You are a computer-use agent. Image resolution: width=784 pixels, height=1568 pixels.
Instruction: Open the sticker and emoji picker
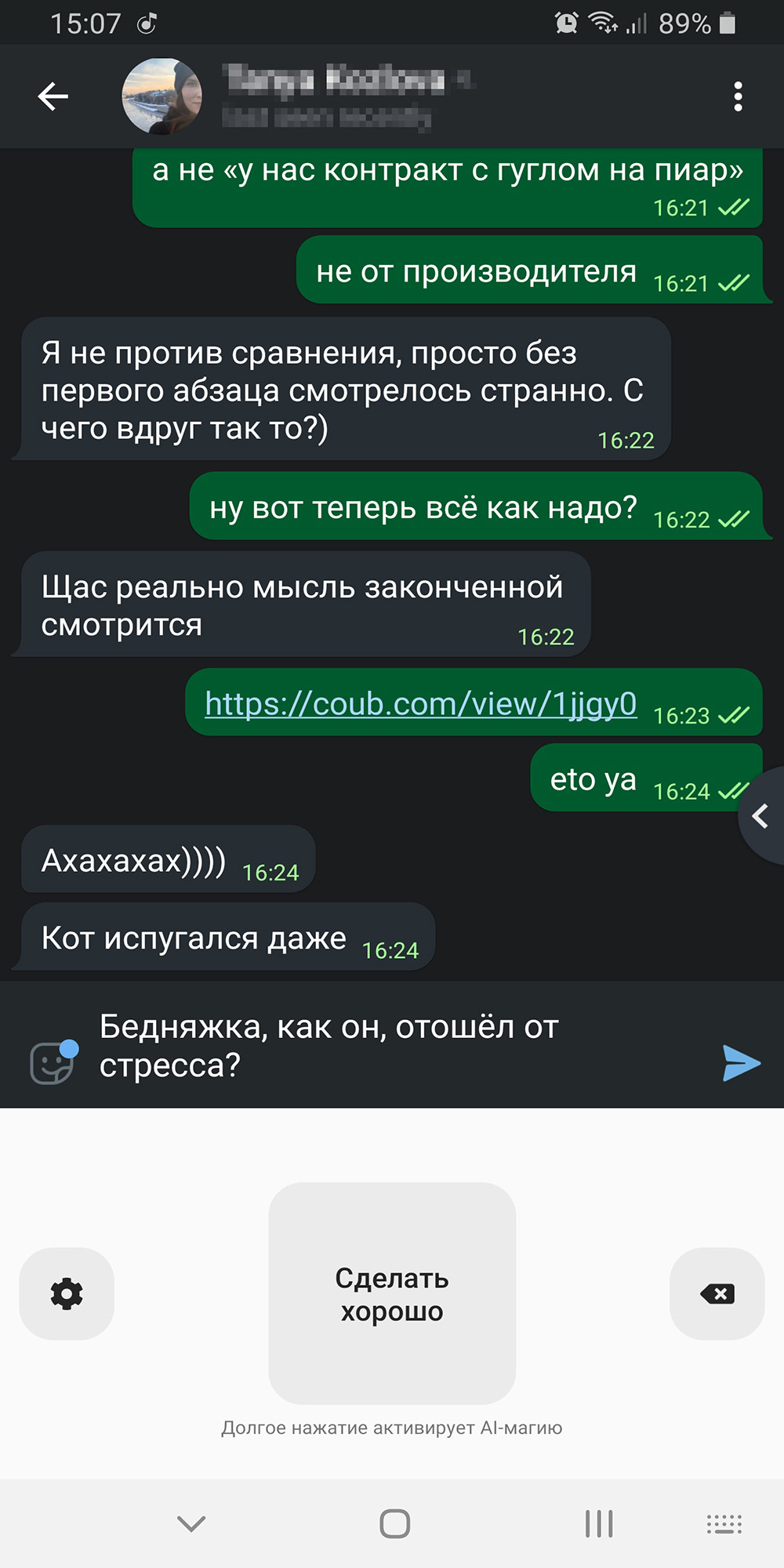(x=53, y=1062)
